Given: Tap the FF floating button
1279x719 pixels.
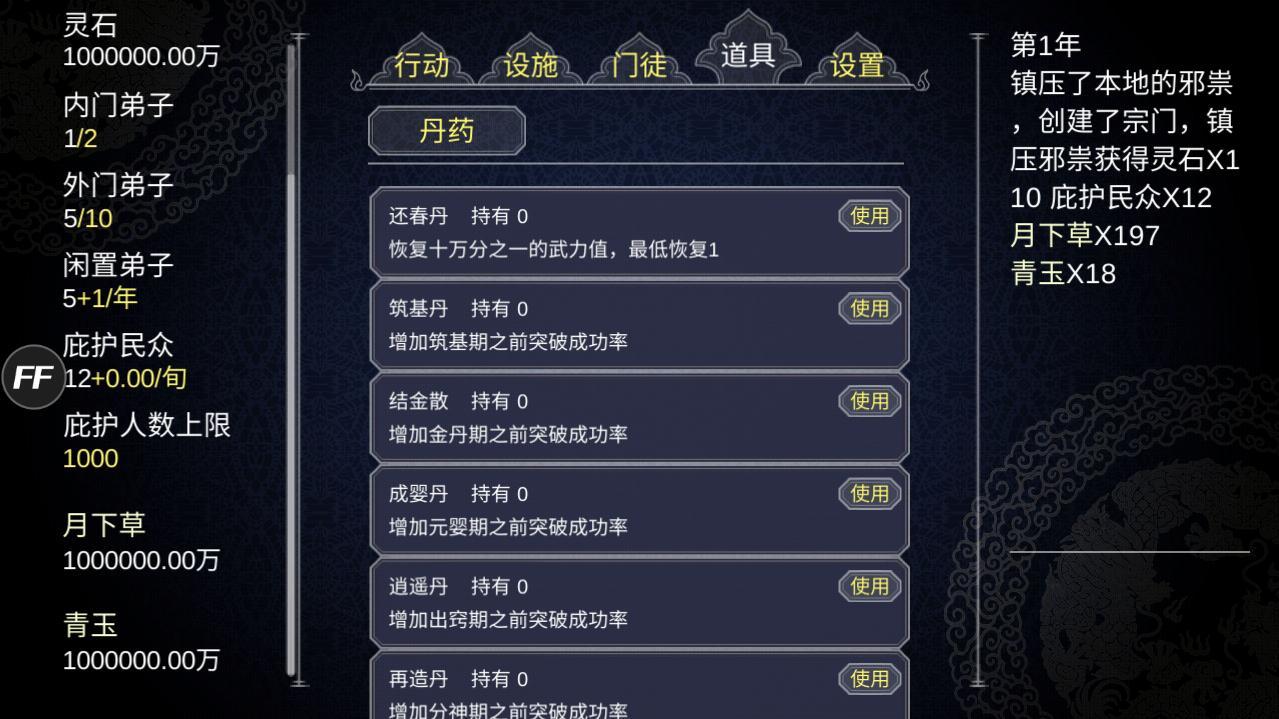Looking at the screenshot, I should point(33,378).
